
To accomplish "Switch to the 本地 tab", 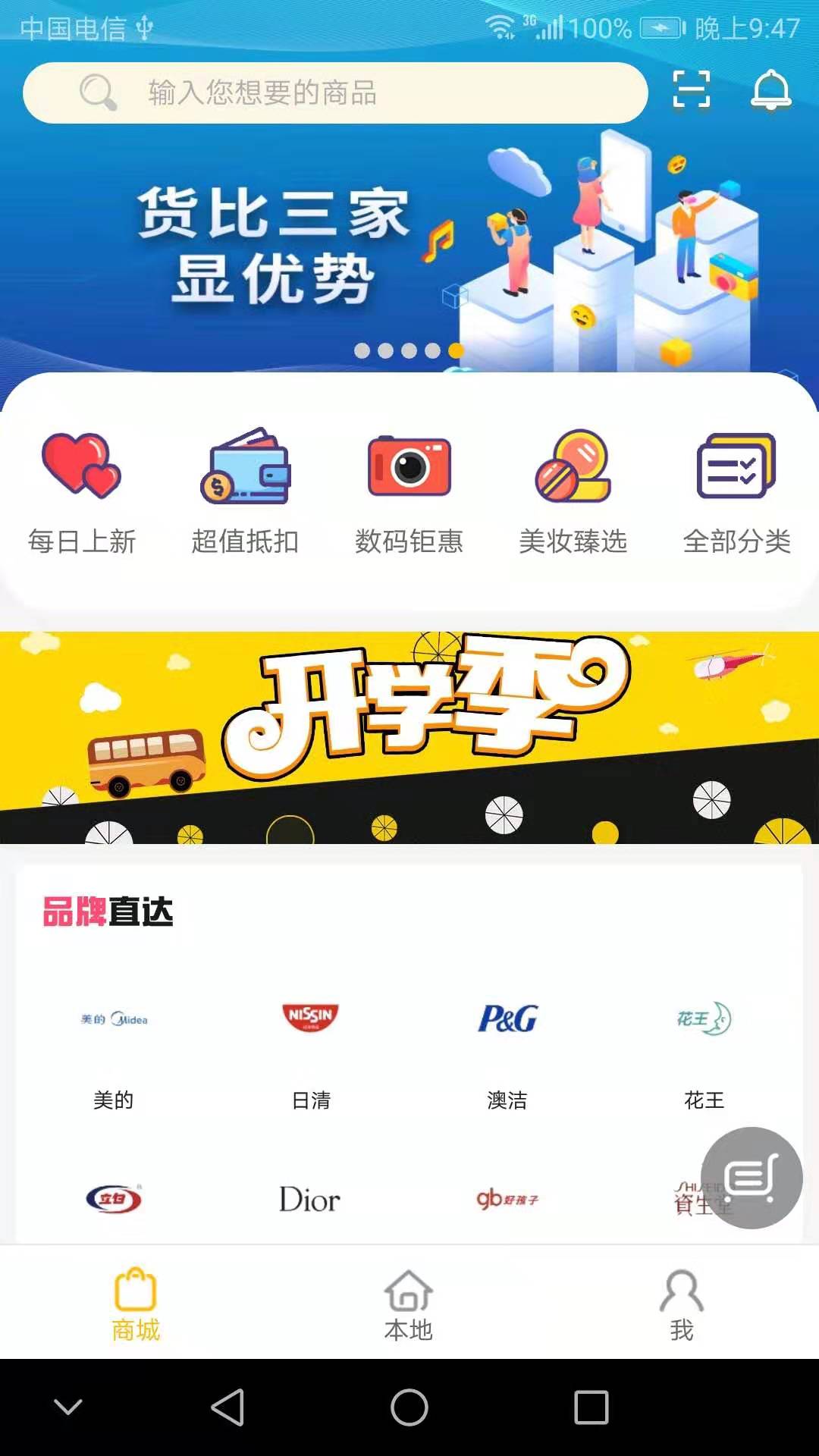I will pyautogui.click(x=409, y=1304).
